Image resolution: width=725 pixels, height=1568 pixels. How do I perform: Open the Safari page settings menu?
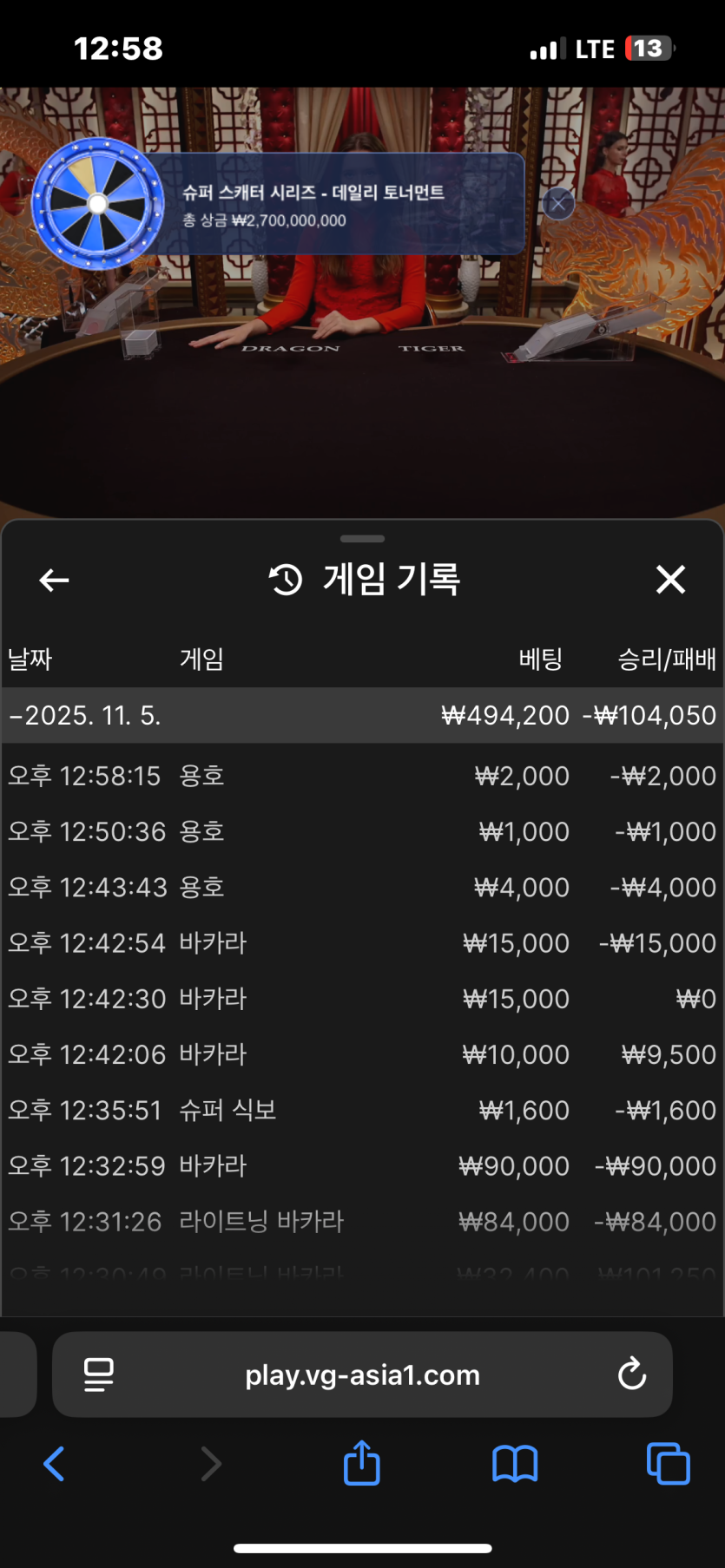99,1374
